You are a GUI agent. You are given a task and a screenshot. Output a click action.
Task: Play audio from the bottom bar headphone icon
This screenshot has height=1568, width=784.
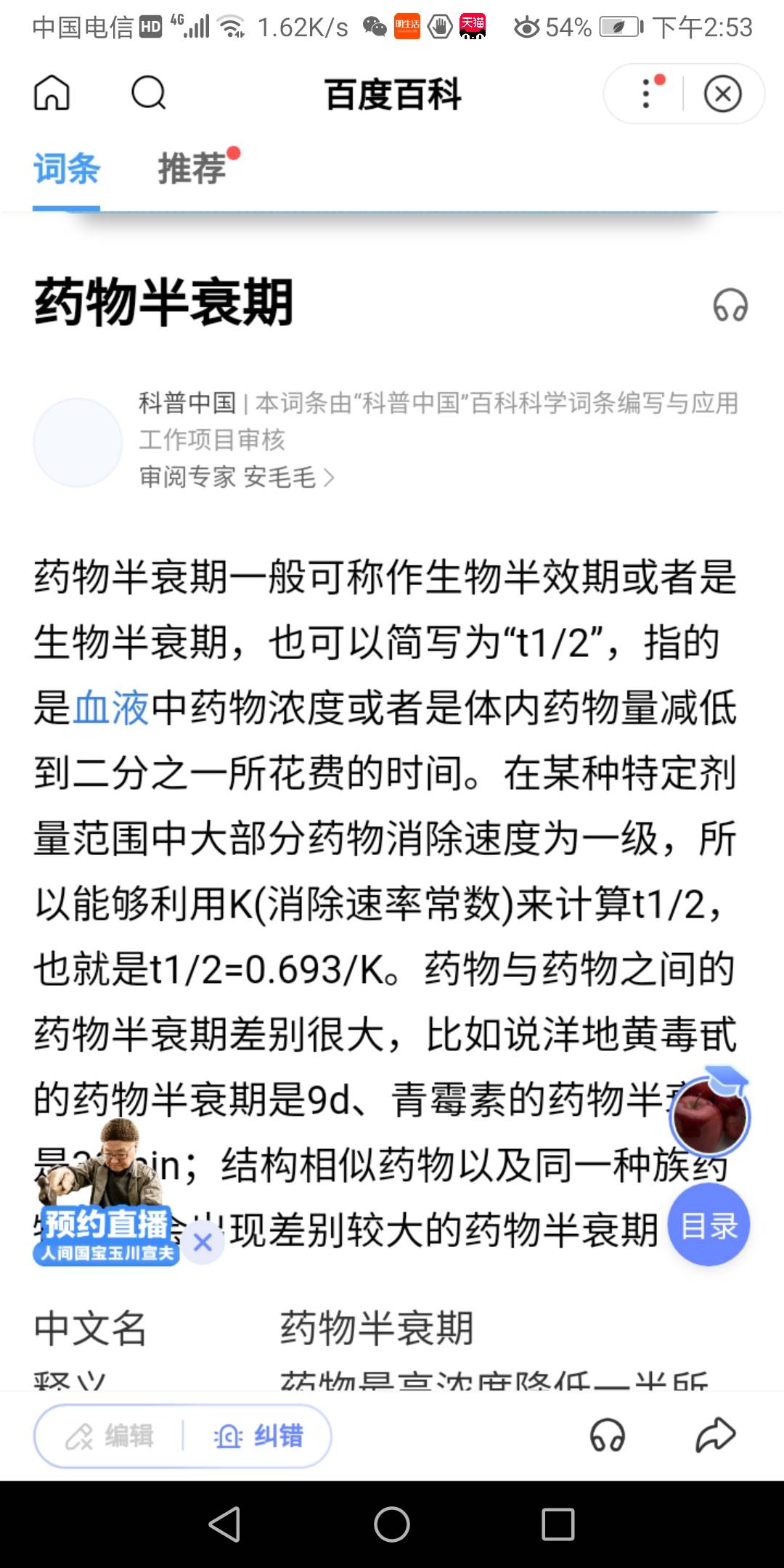tap(607, 1435)
